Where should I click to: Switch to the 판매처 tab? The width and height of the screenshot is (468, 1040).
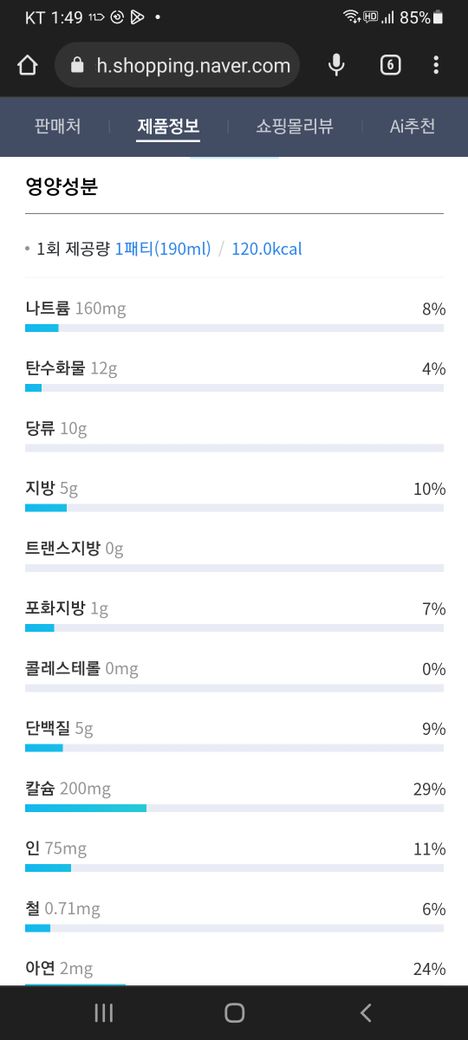tap(58, 126)
